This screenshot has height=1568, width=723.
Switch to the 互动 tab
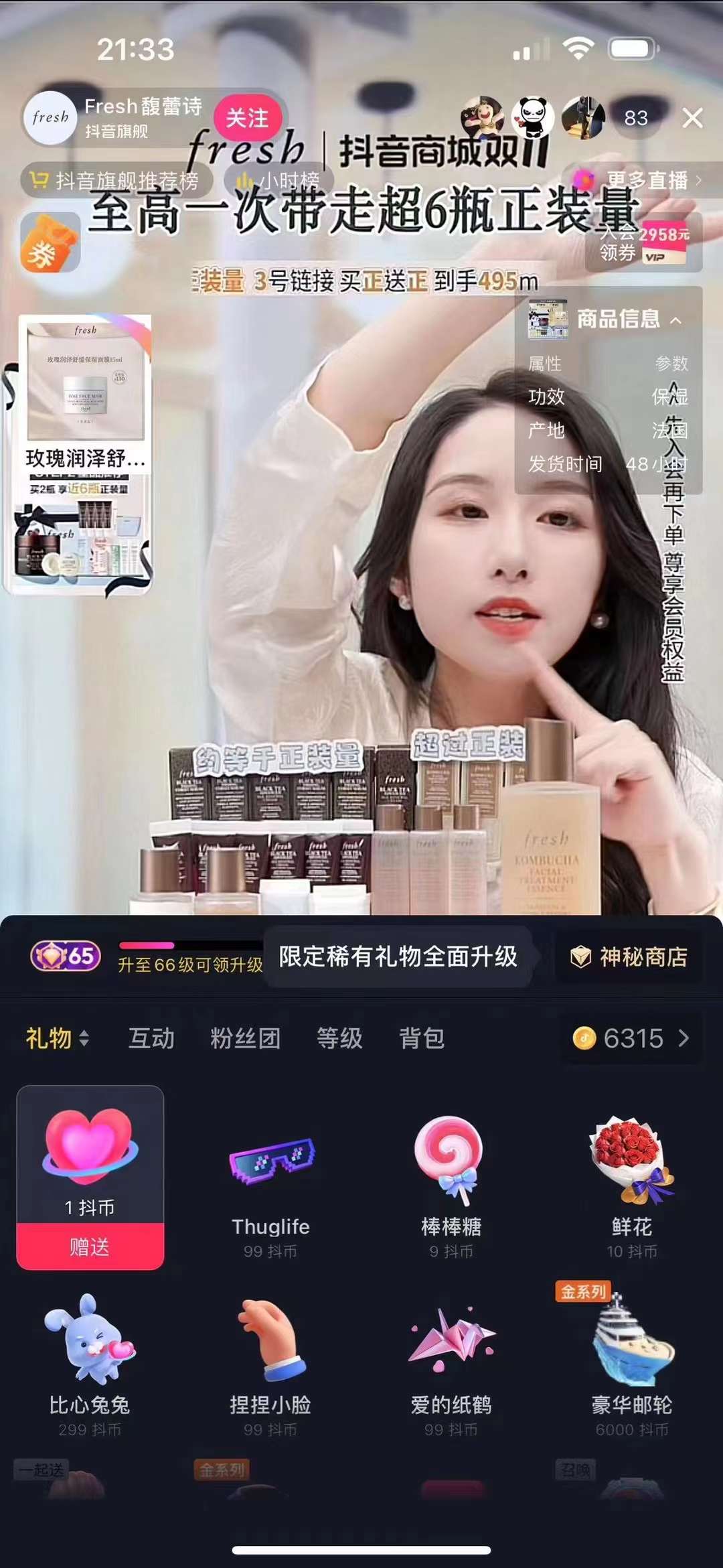(x=151, y=1038)
